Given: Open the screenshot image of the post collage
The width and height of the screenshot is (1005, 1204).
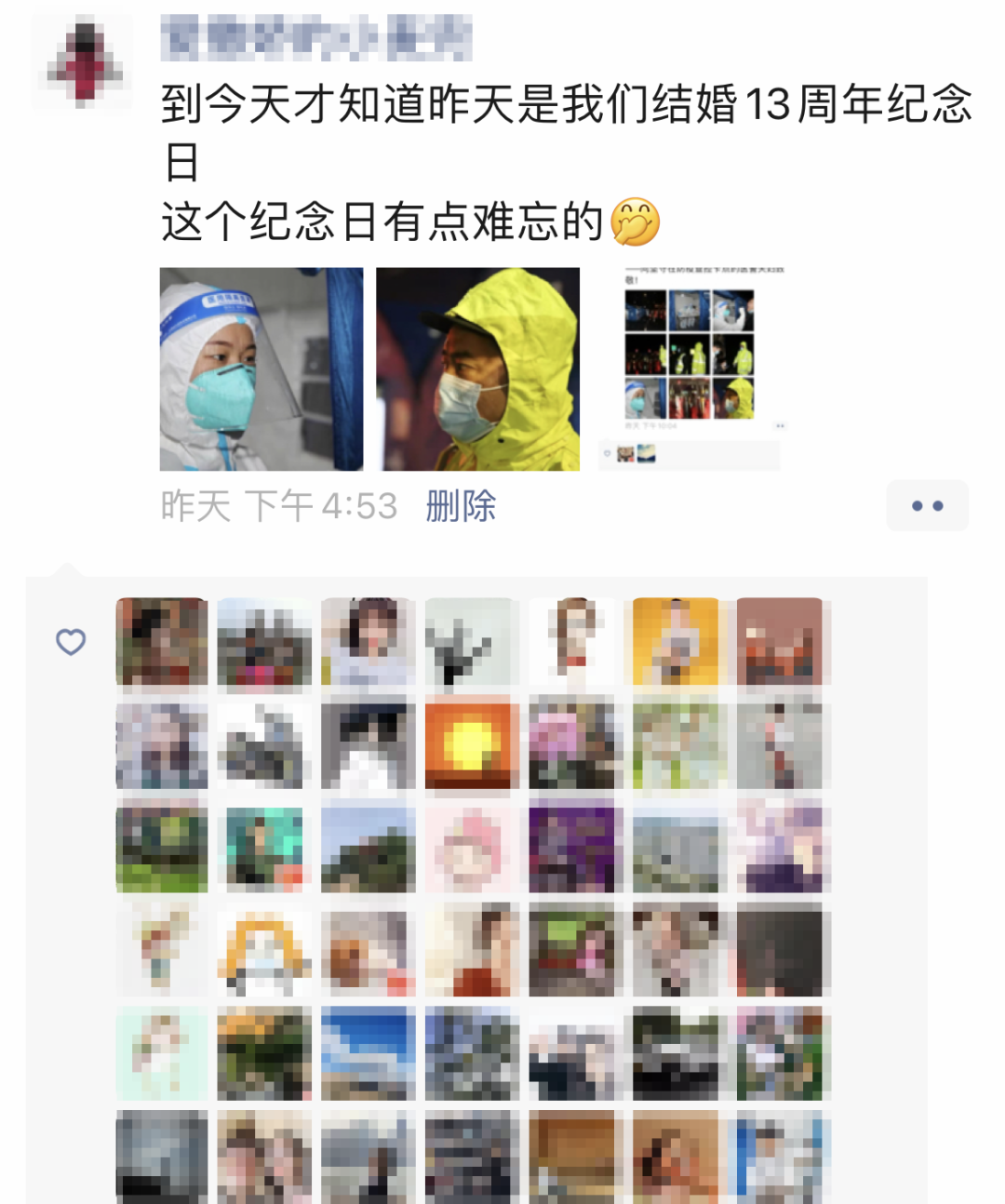Looking at the screenshot, I should 690,369.
